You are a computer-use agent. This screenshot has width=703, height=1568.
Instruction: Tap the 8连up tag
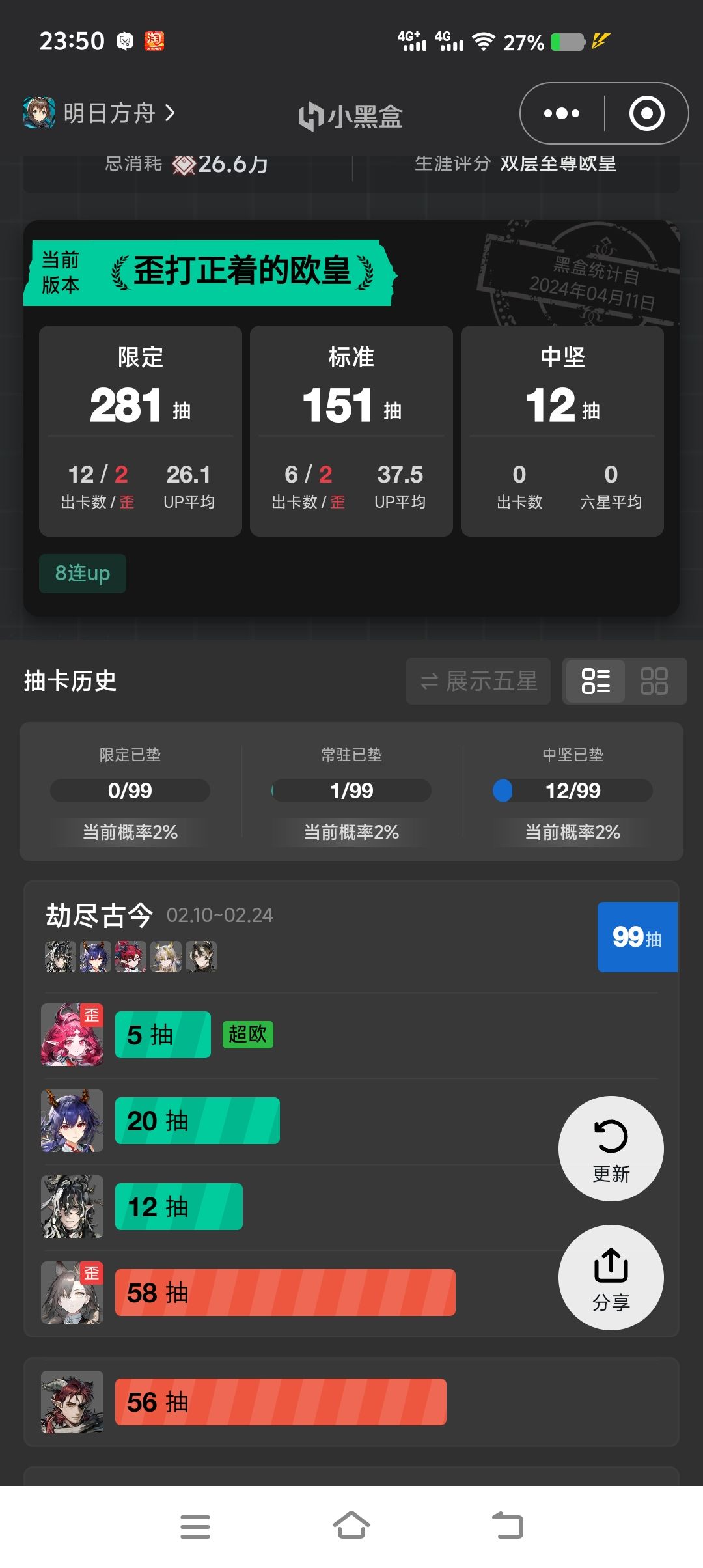pos(82,573)
